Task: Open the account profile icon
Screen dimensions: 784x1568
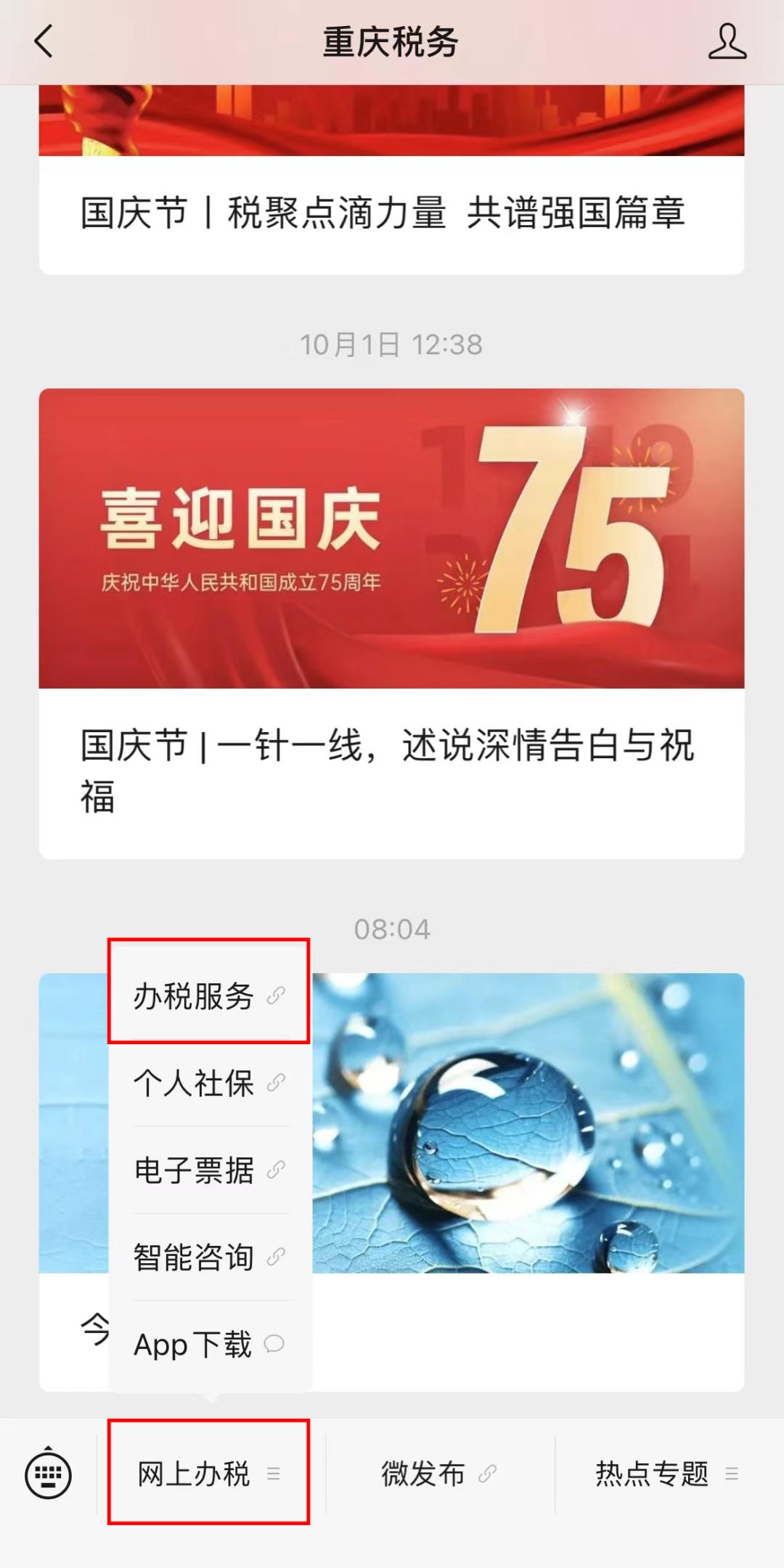Action: [x=727, y=41]
